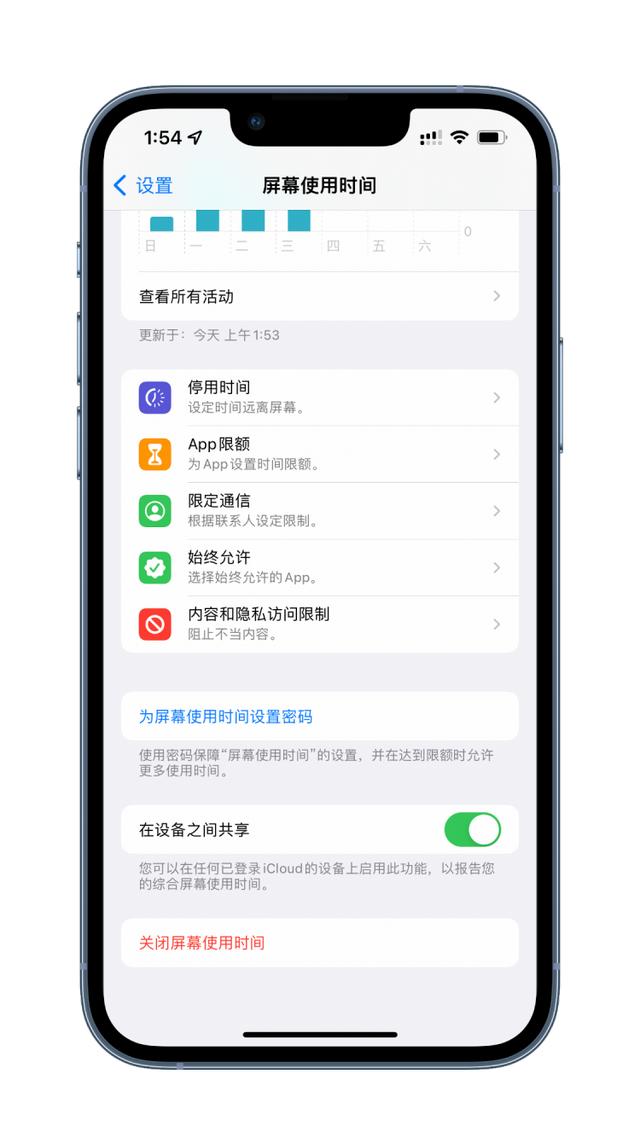Open 内容和隐私访问限制

pyautogui.click(x=319, y=624)
